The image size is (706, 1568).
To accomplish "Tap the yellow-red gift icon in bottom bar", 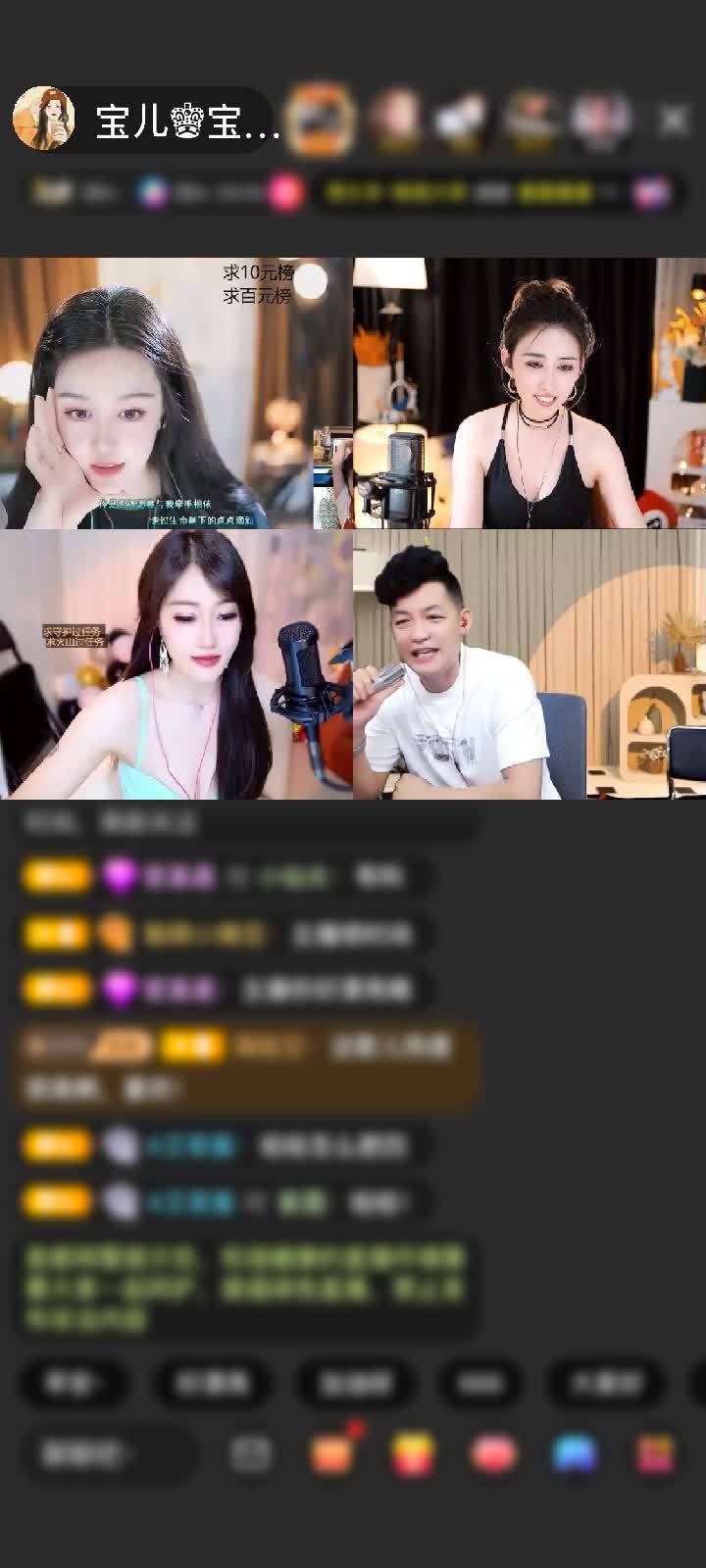I will pos(413,1453).
